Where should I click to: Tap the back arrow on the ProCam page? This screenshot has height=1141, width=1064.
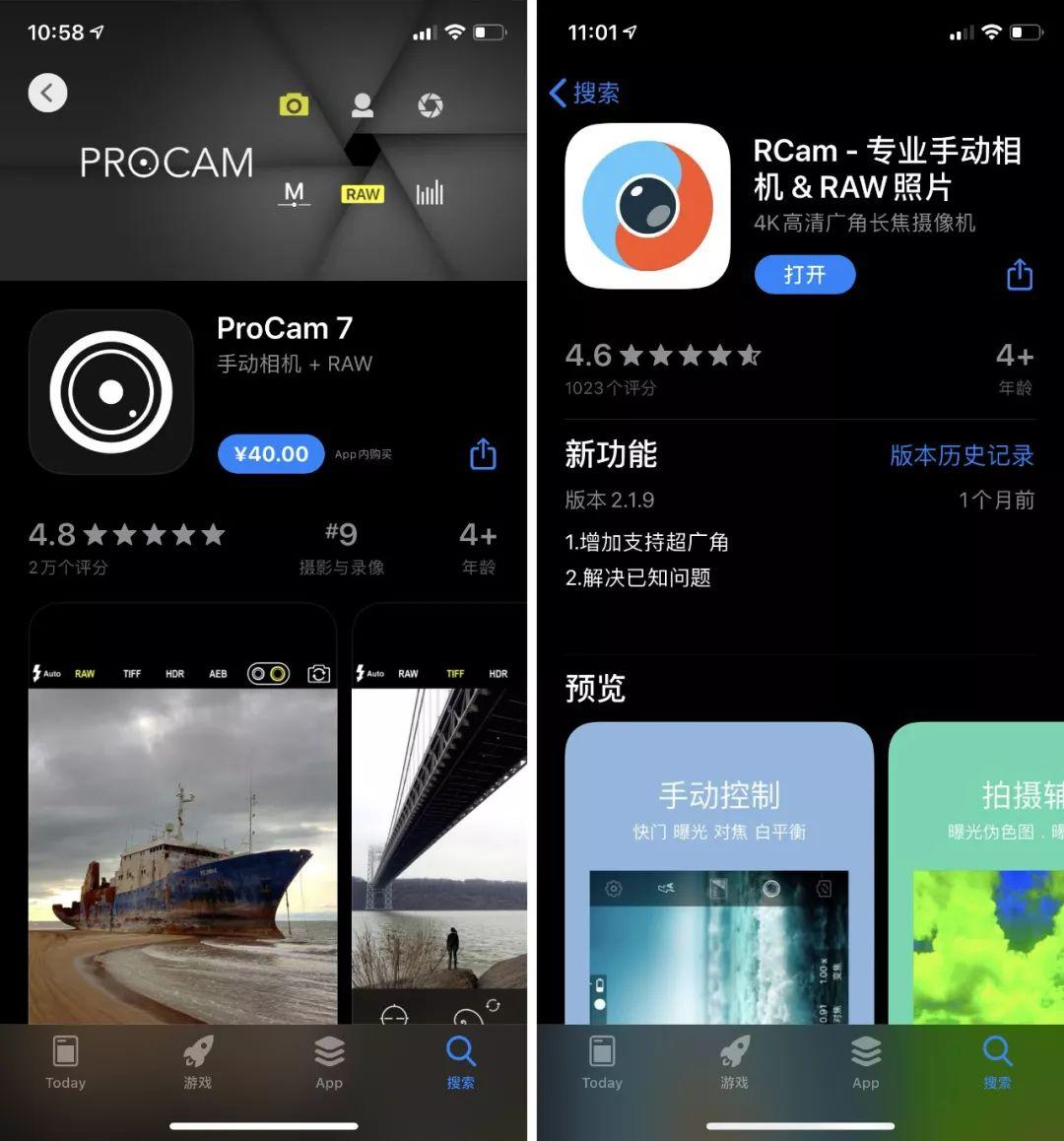(47, 93)
